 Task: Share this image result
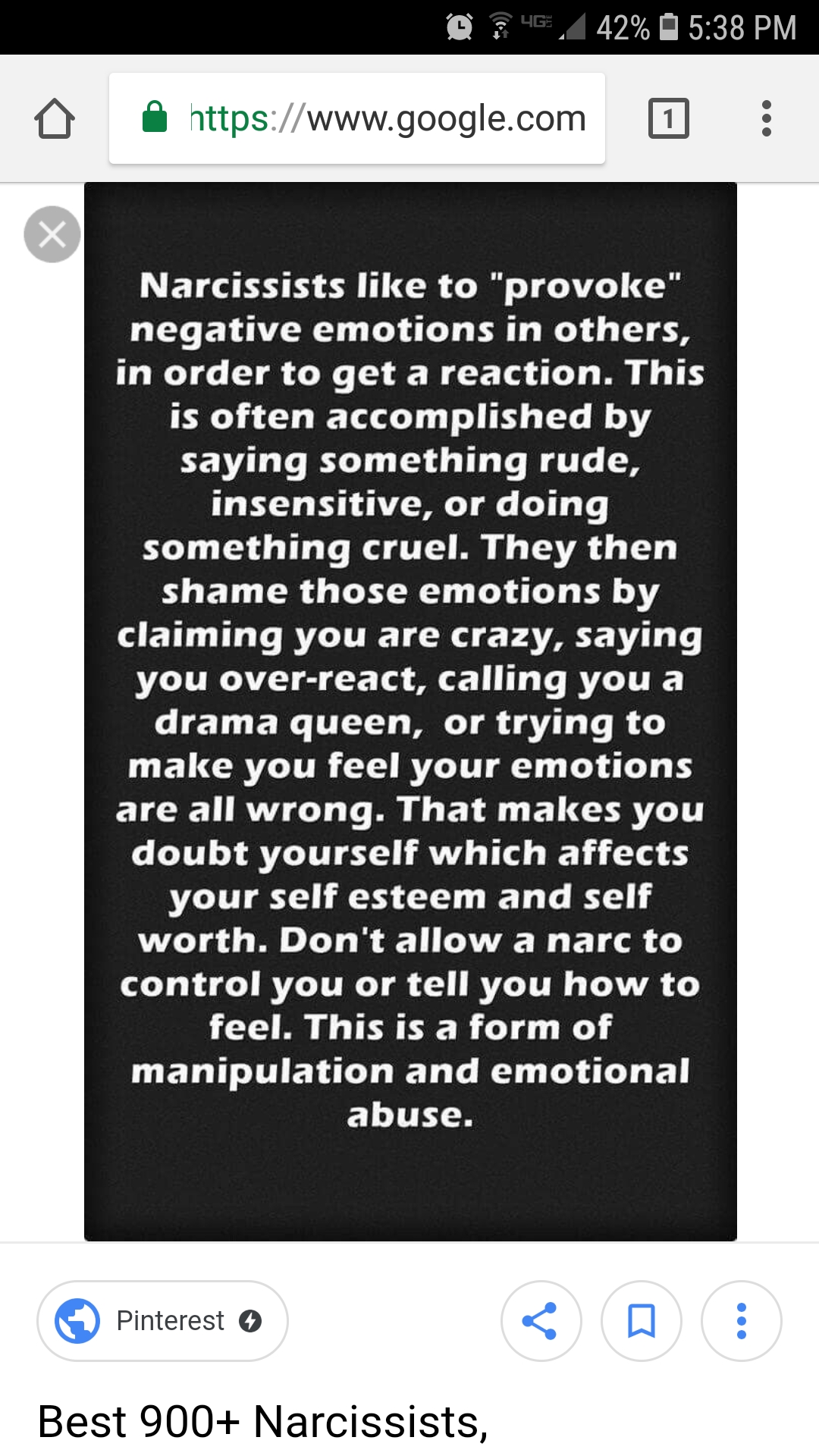tap(541, 1321)
